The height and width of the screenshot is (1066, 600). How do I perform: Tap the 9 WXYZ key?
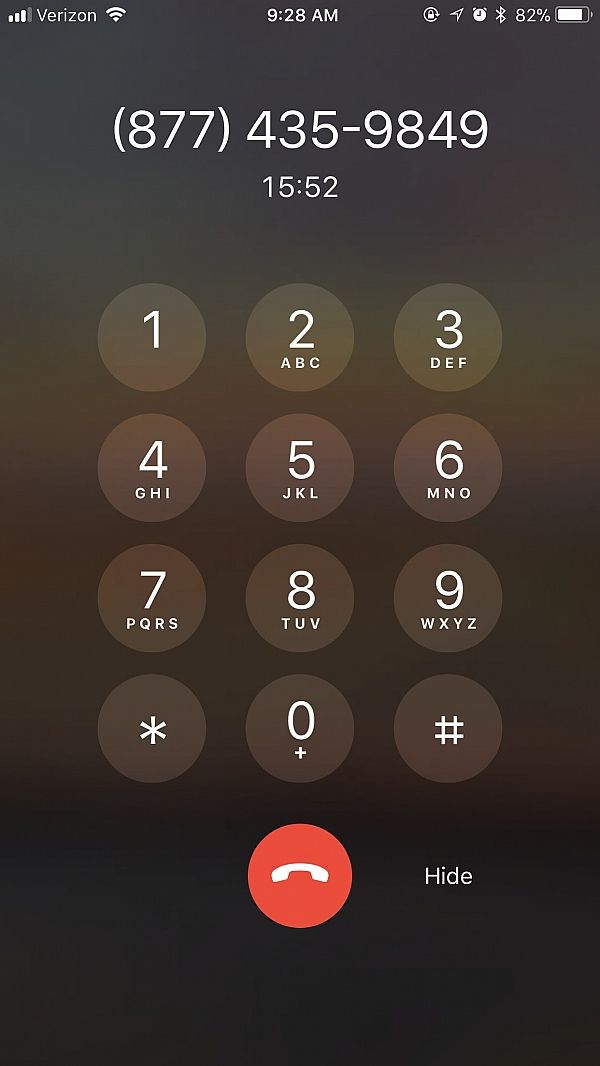click(x=448, y=597)
